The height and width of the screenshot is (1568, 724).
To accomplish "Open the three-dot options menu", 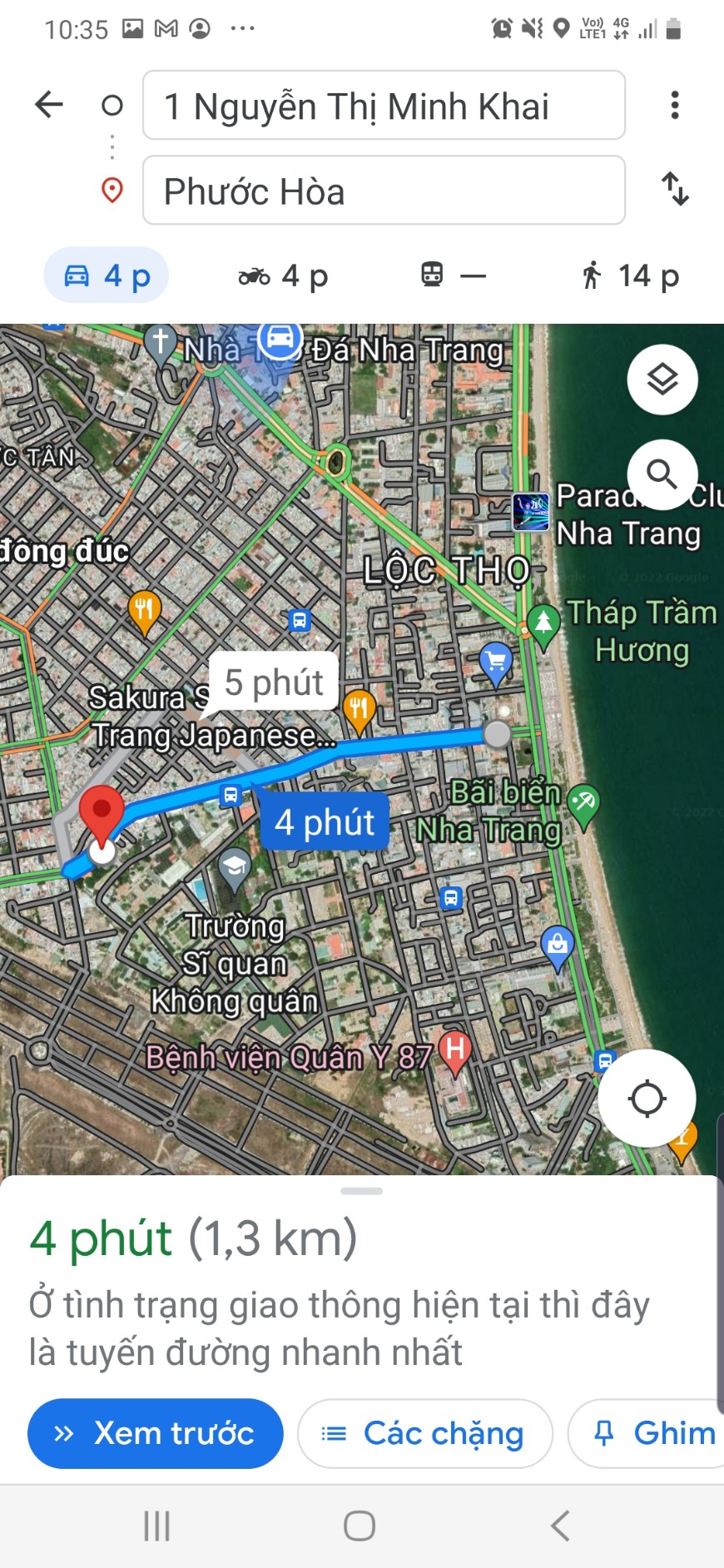I will (x=674, y=105).
